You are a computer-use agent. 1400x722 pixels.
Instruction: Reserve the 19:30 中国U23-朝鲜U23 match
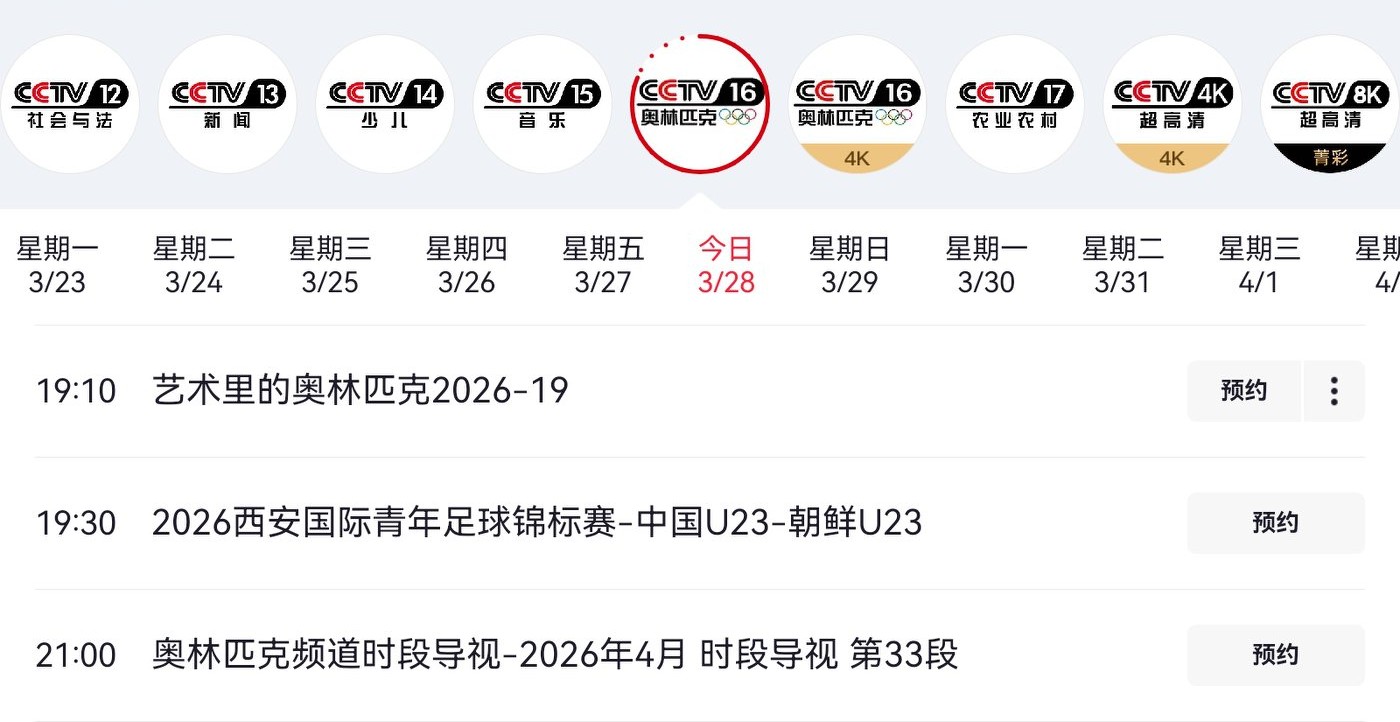[1275, 523]
